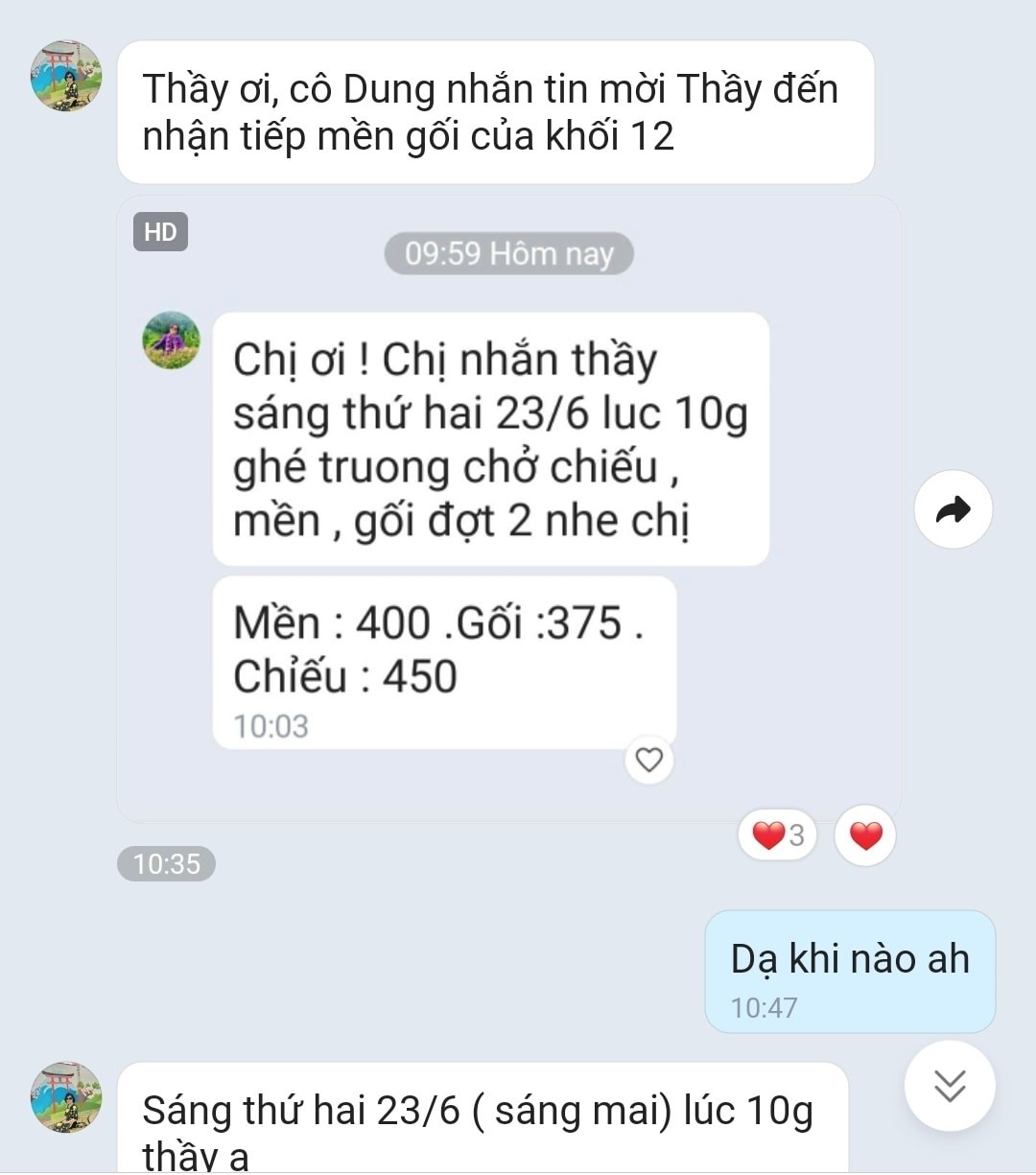Forward the shared screenshot image
Screen dimensions: 1036x1175
click(952, 509)
